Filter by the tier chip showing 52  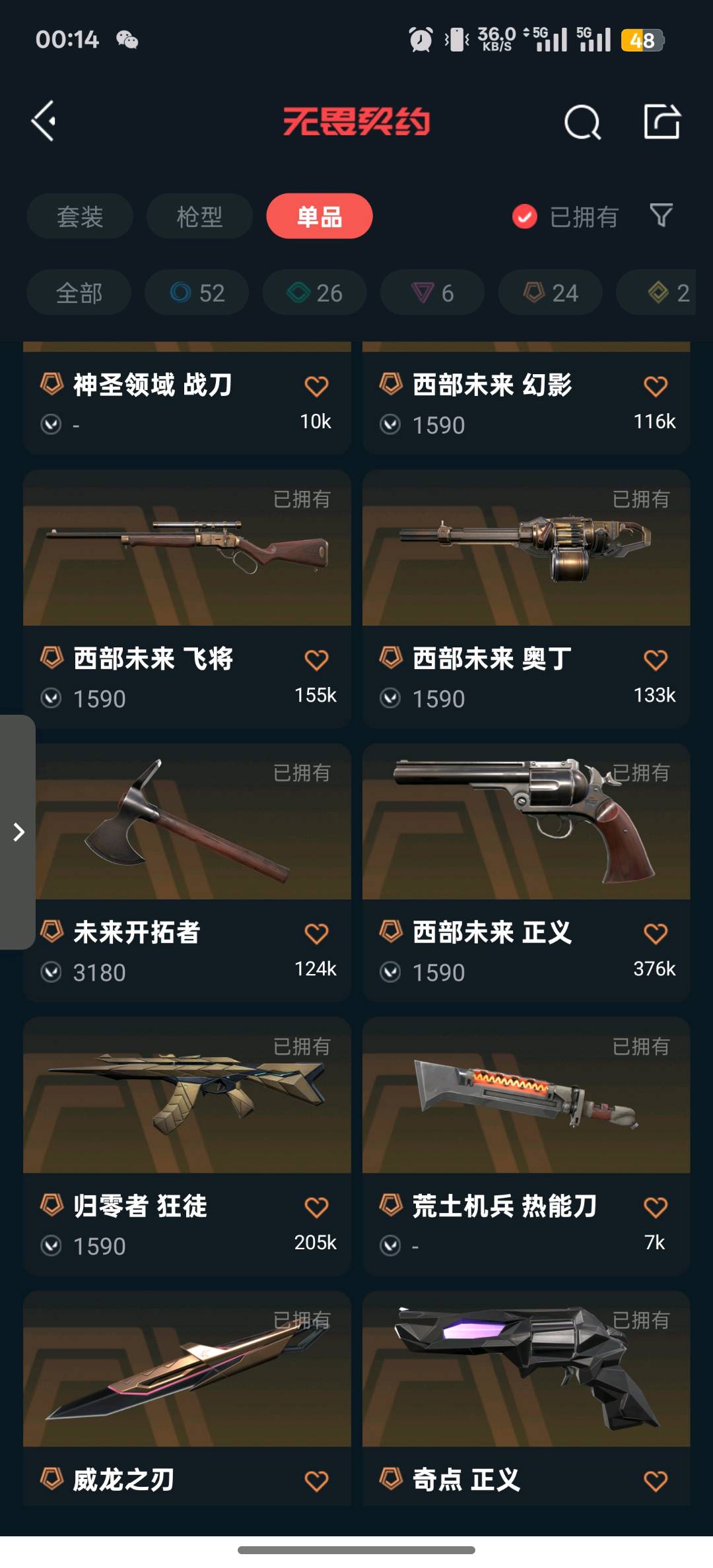[197, 292]
